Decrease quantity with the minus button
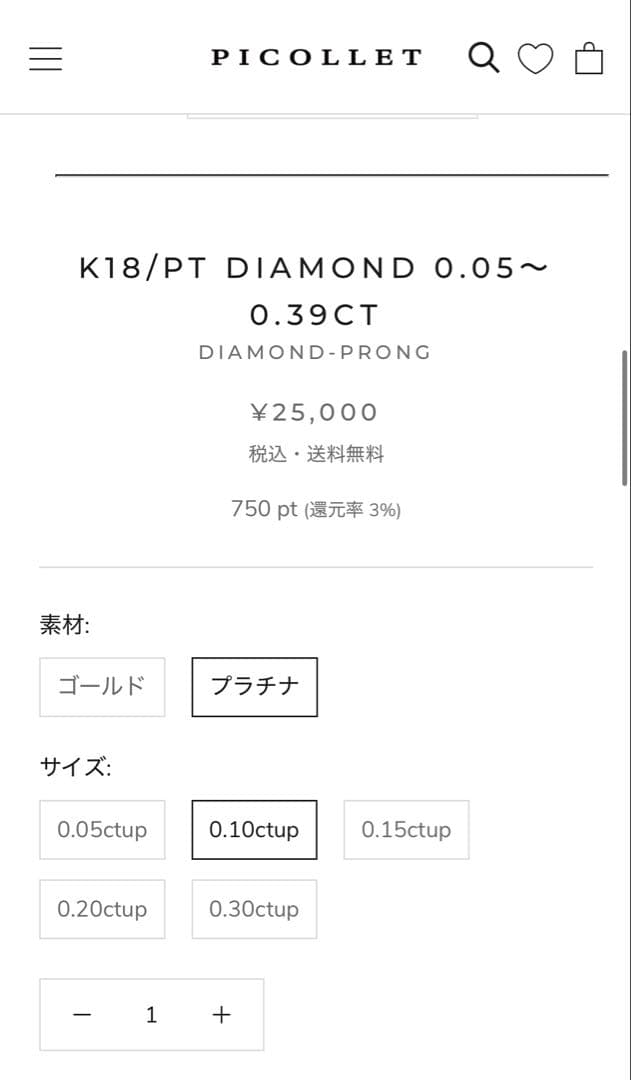 point(82,1015)
